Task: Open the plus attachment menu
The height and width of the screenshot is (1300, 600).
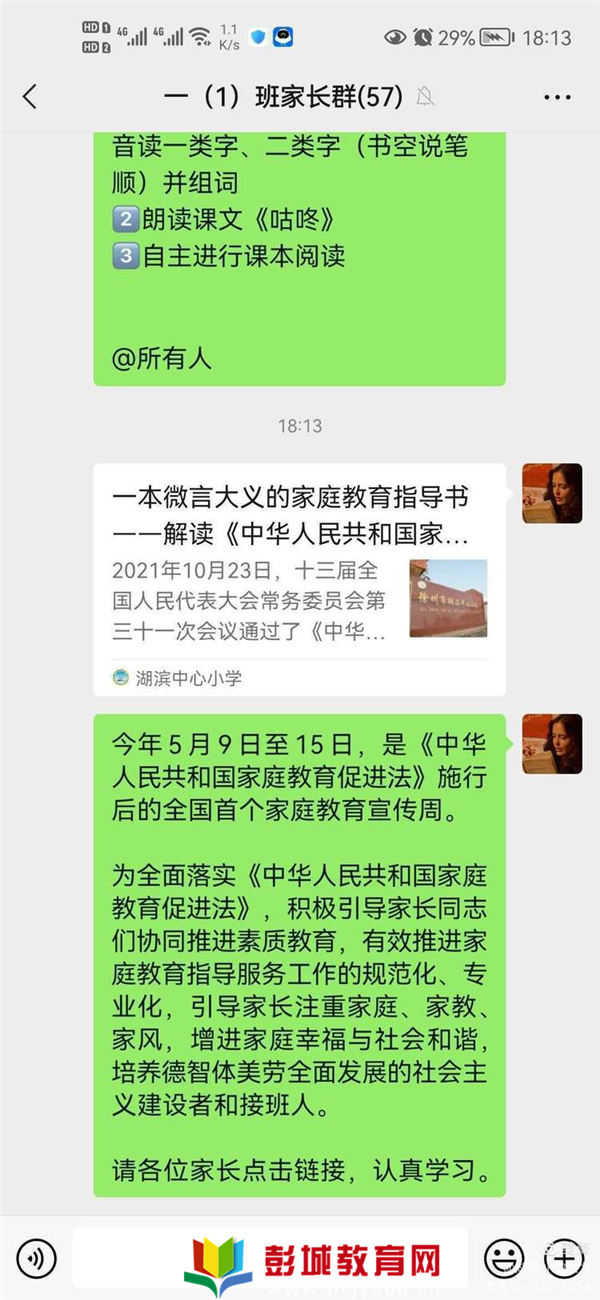Action: [564, 1257]
